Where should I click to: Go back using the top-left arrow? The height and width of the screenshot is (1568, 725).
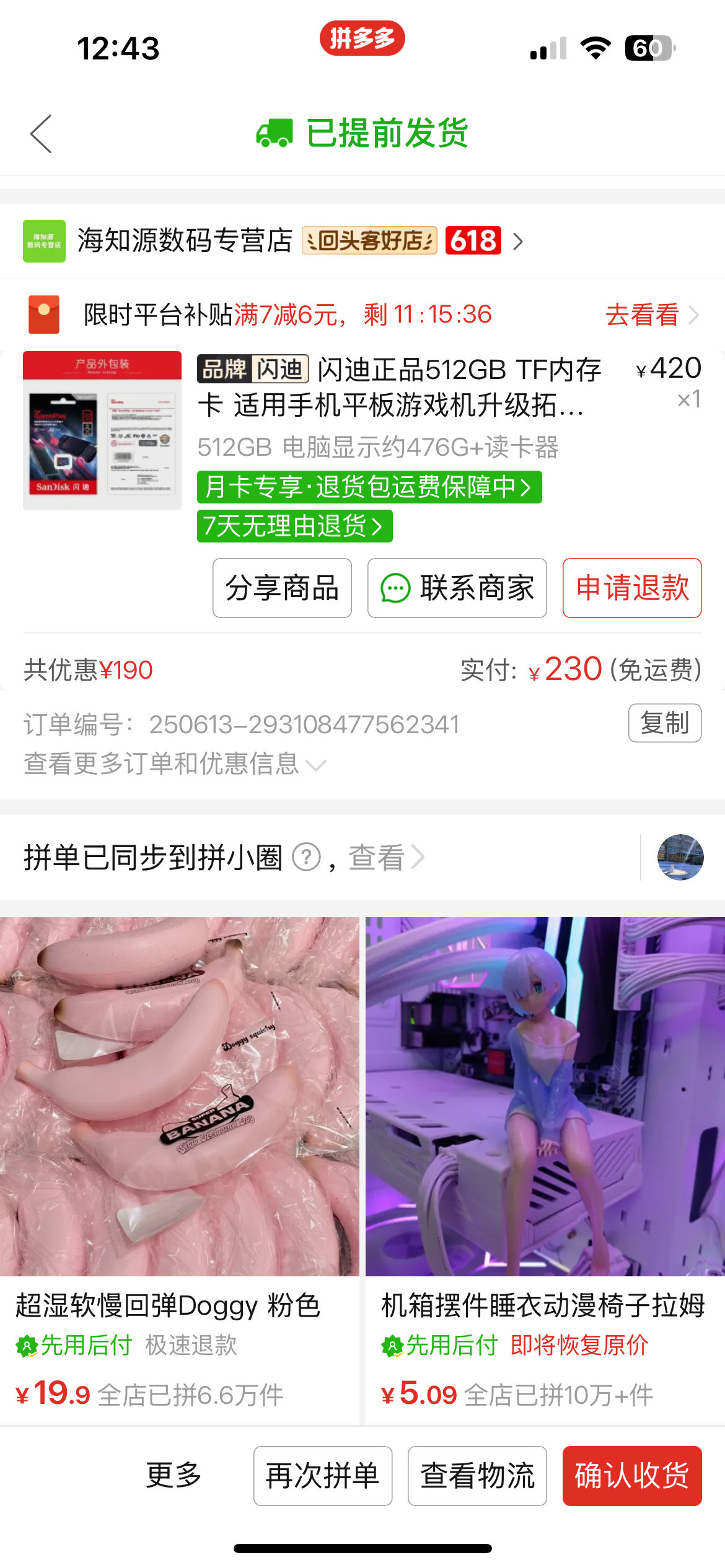tap(41, 134)
